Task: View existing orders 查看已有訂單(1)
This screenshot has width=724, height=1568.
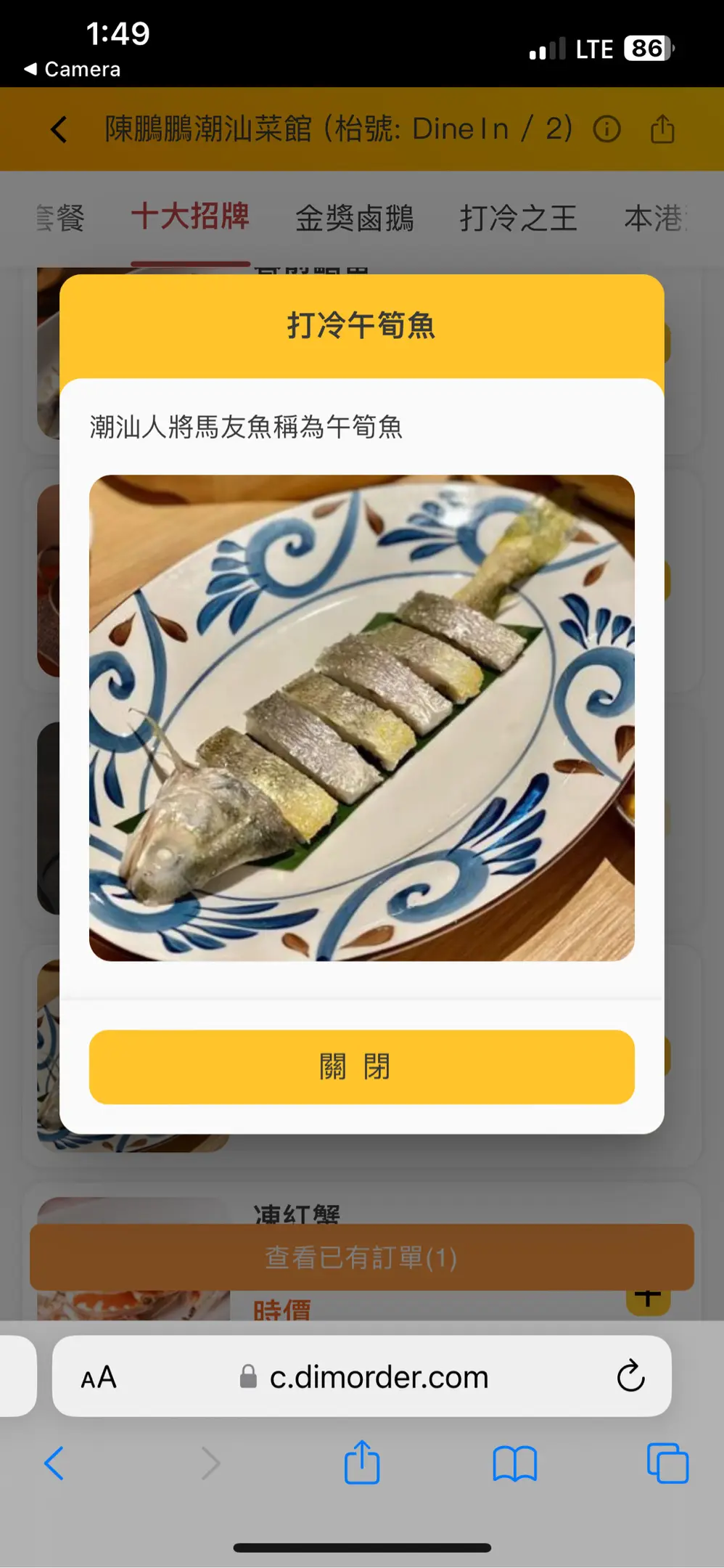Action: [361, 1257]
